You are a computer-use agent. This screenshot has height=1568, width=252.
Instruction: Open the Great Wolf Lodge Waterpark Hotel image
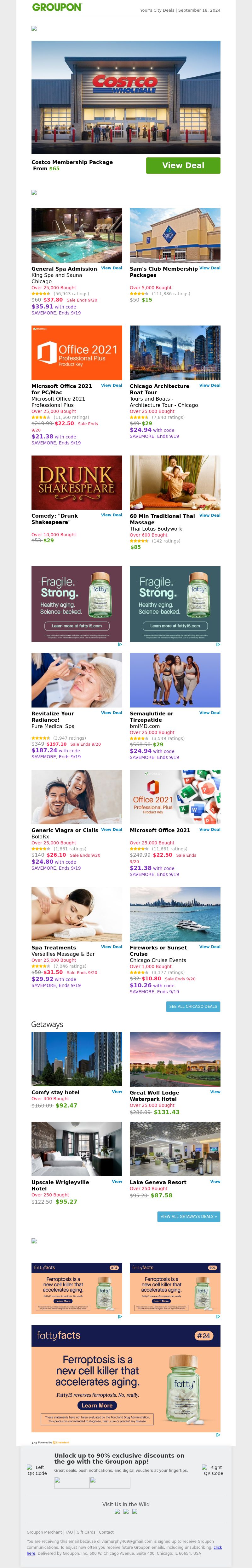click(175, 1059)
